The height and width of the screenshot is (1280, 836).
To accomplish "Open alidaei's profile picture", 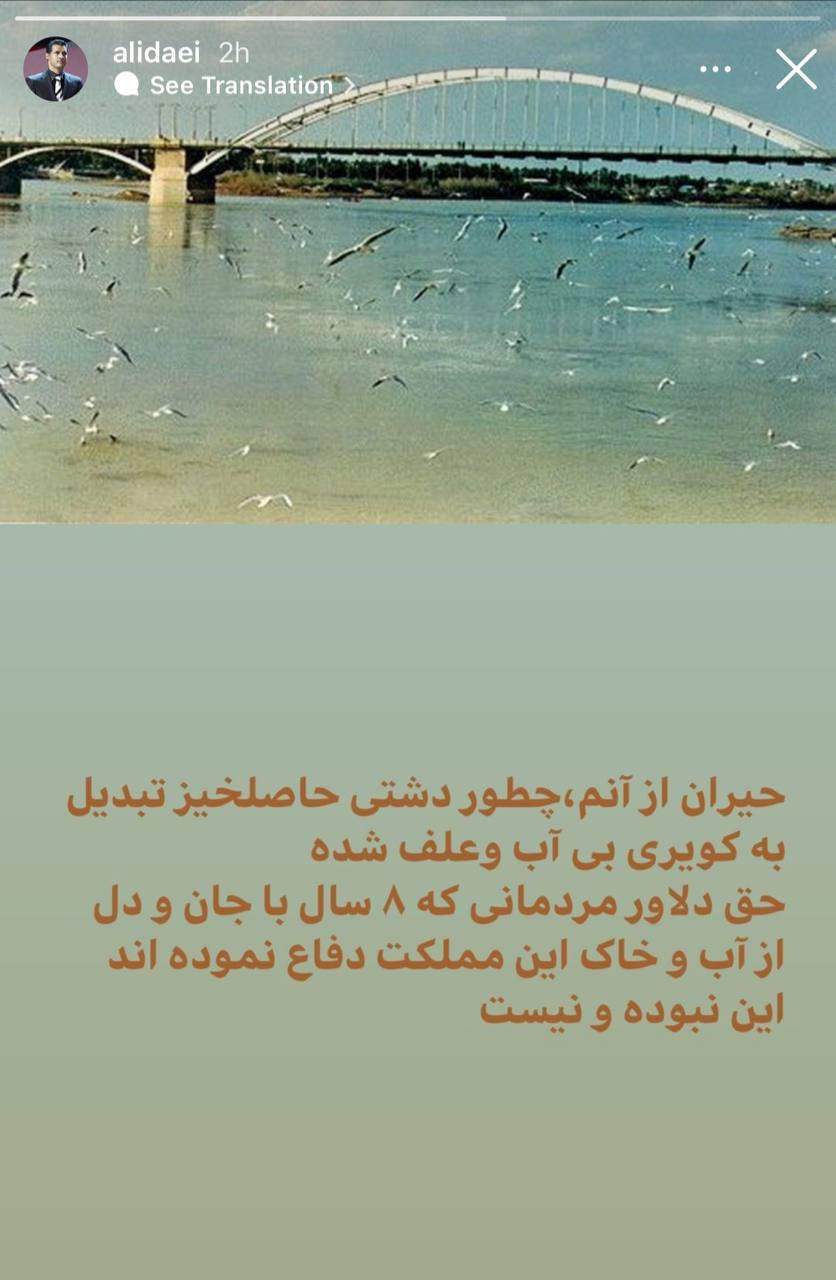I will pyautogui.click(x=55, y=69).
